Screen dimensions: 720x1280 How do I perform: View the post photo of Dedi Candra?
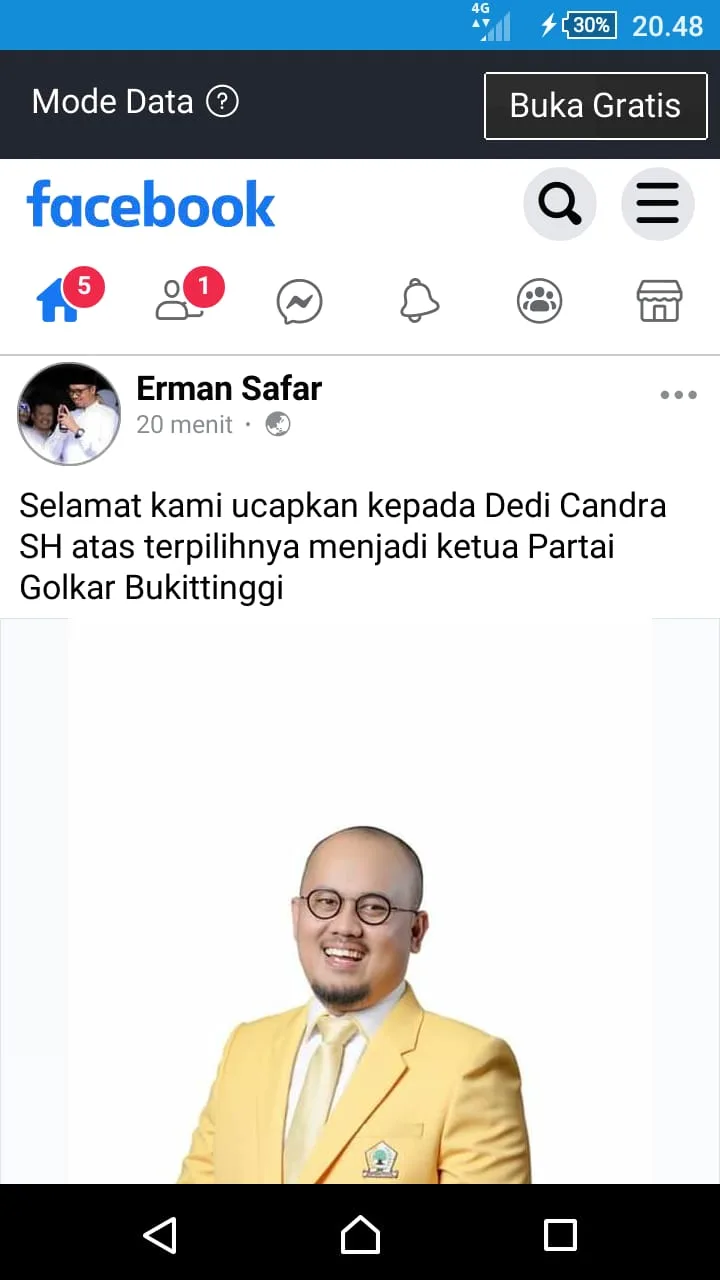[x=360, y=900]
